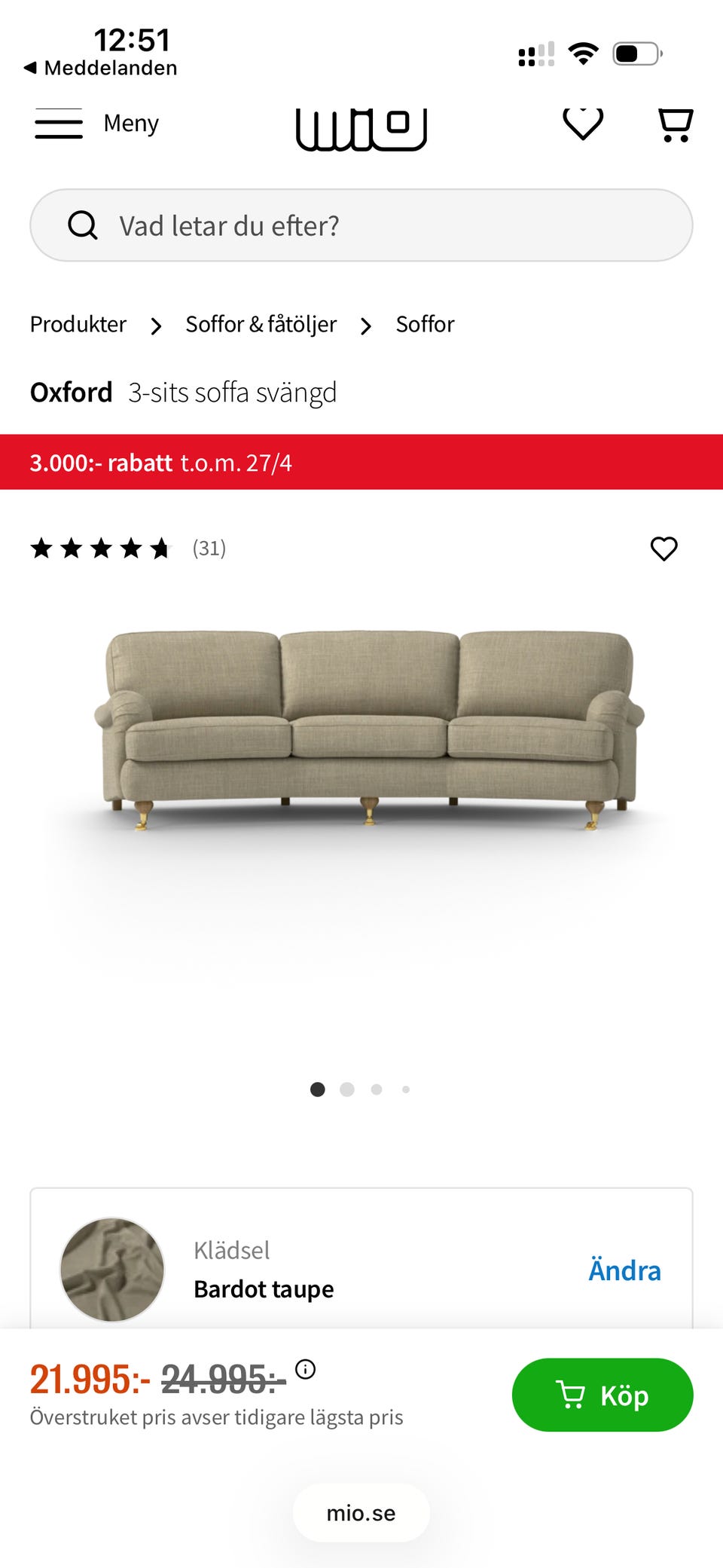Open the shopping cart

click(676, 126)
